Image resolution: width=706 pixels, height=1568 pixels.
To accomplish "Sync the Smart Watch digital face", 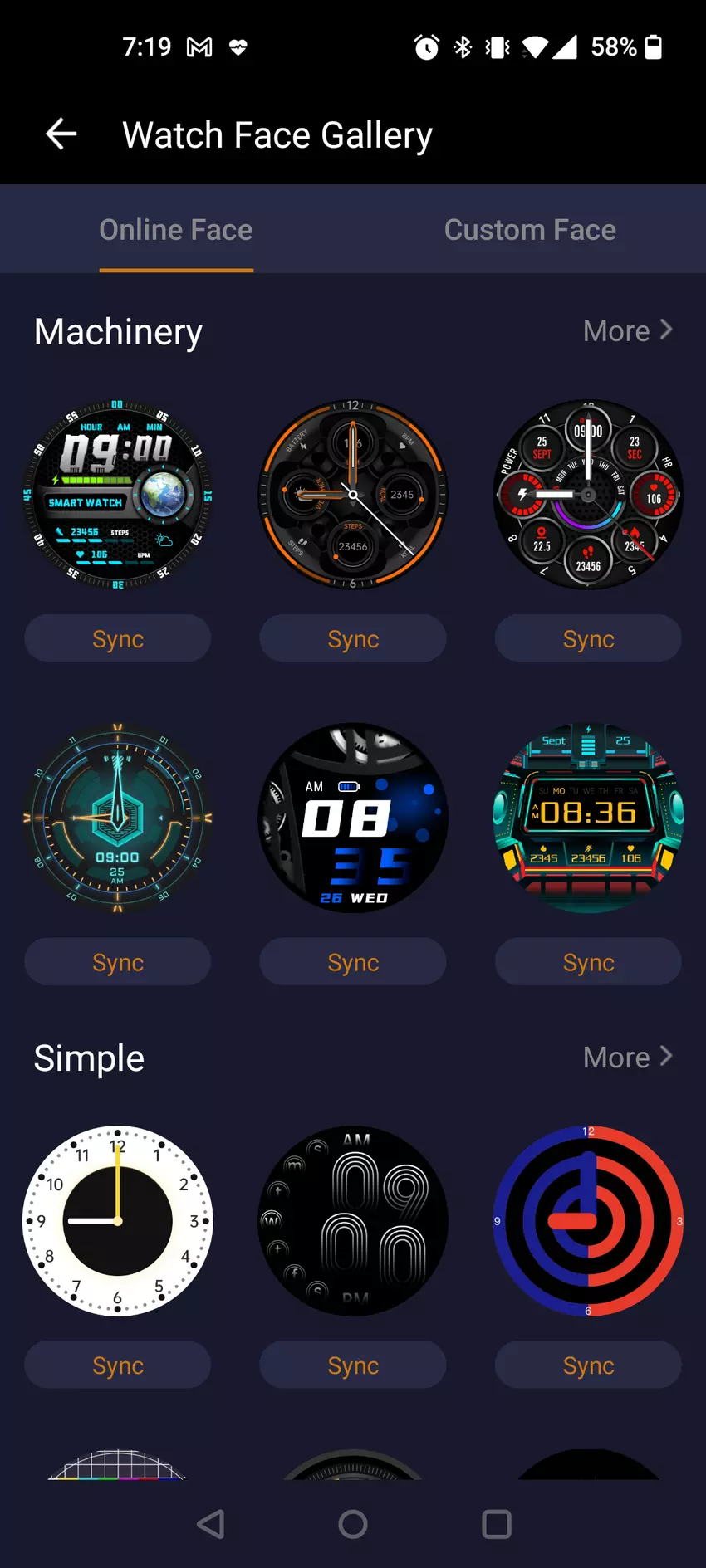I will (117, 638).
